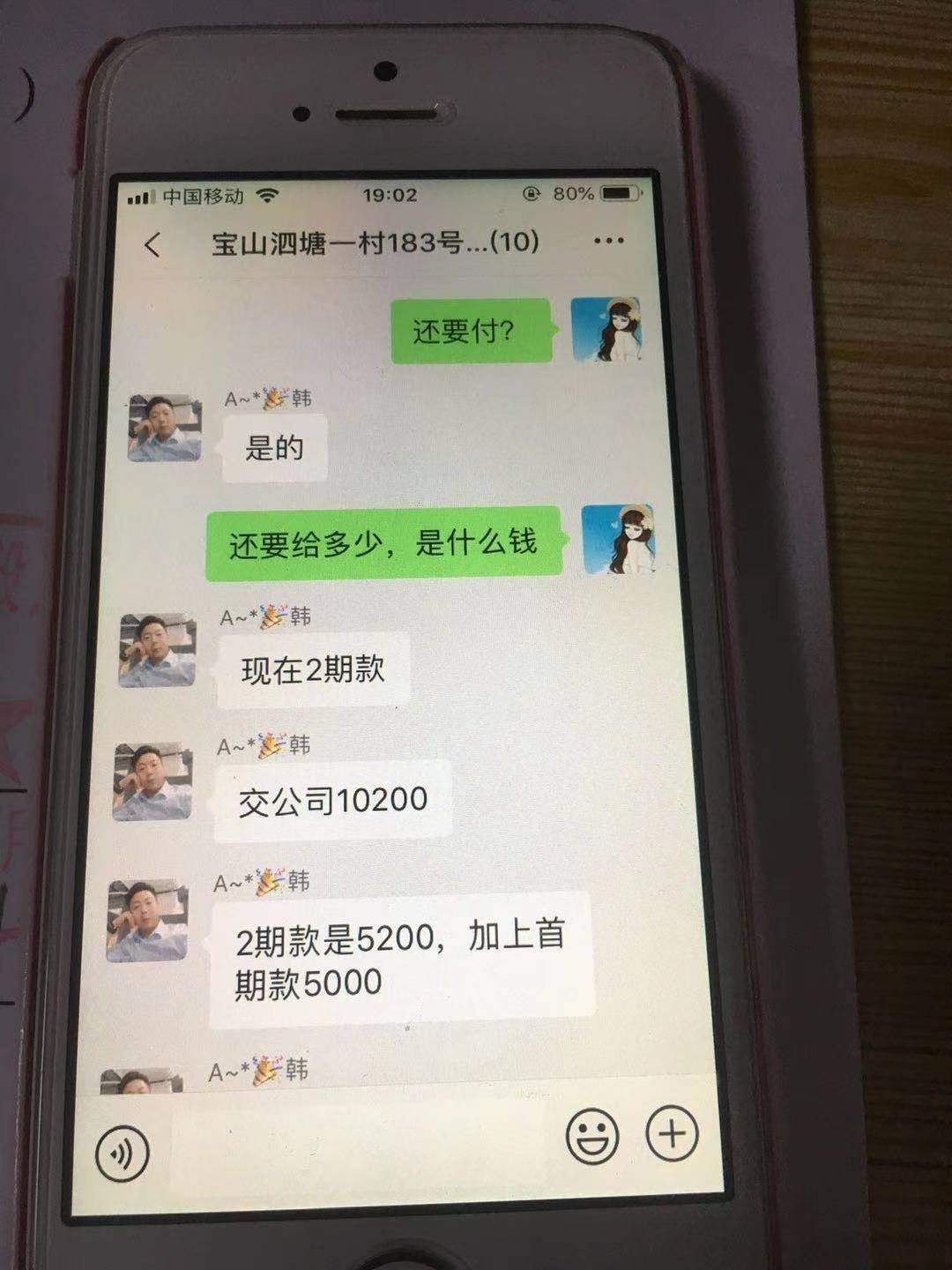The height and width of the screenshot is (1270, 952).
Task: Open the emoji sticker panel
Action: pyautogui.click(x=591, y=1136)
